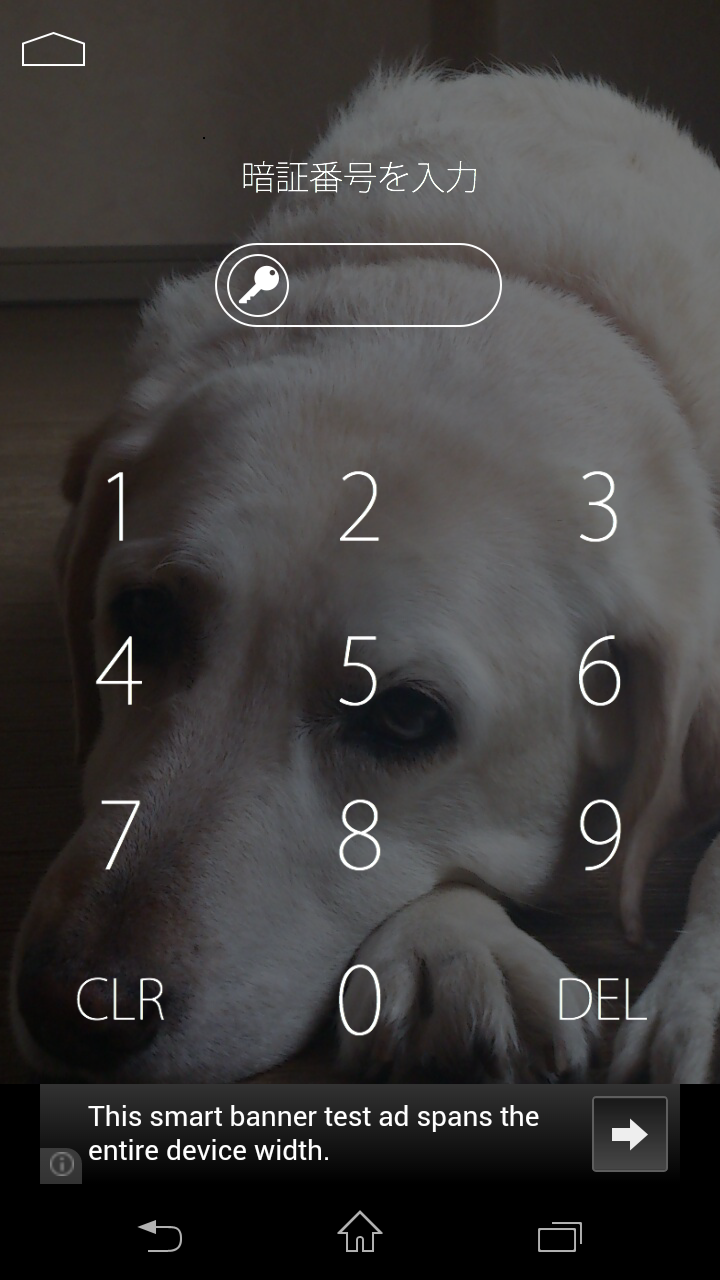Tap the number 5 key

360,670
